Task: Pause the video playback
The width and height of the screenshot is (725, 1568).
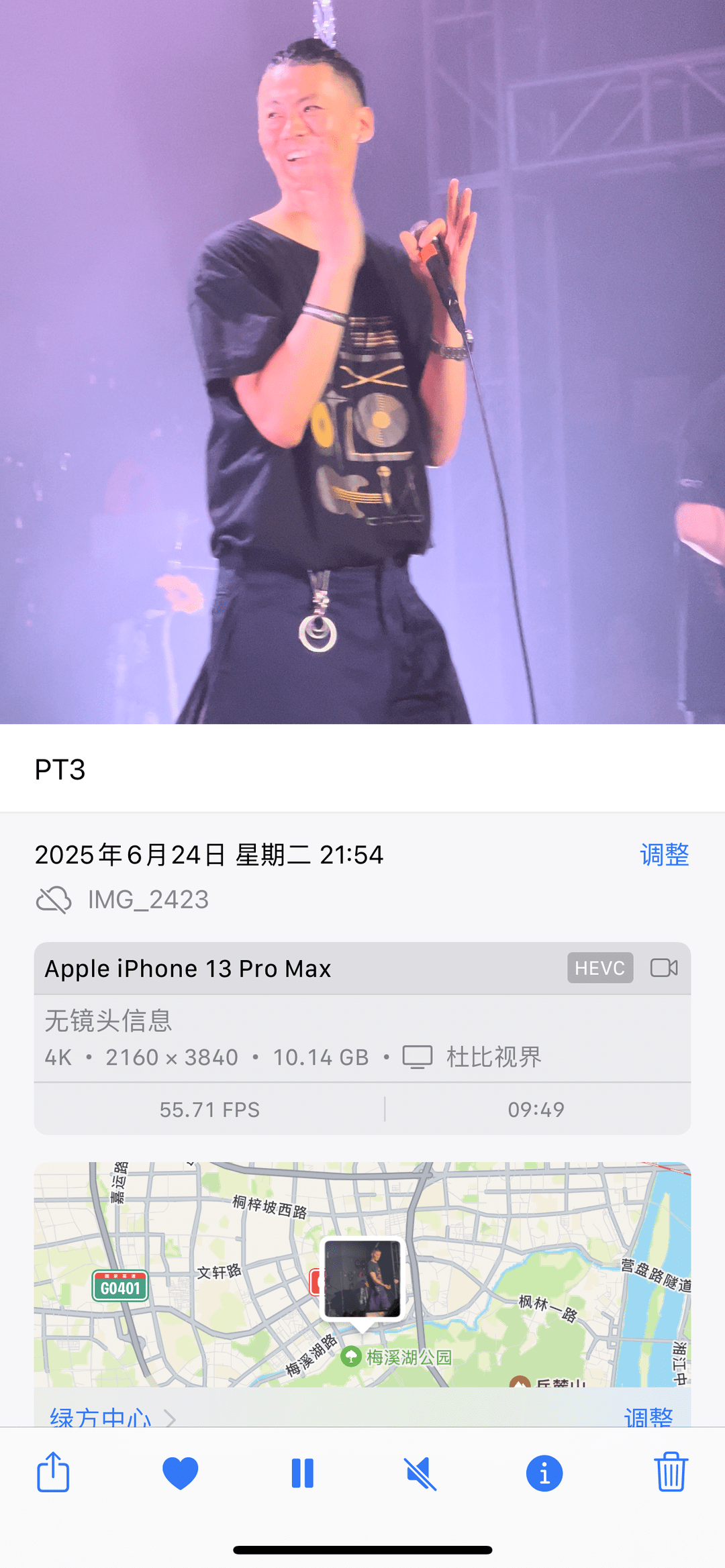Action: 302,1473
